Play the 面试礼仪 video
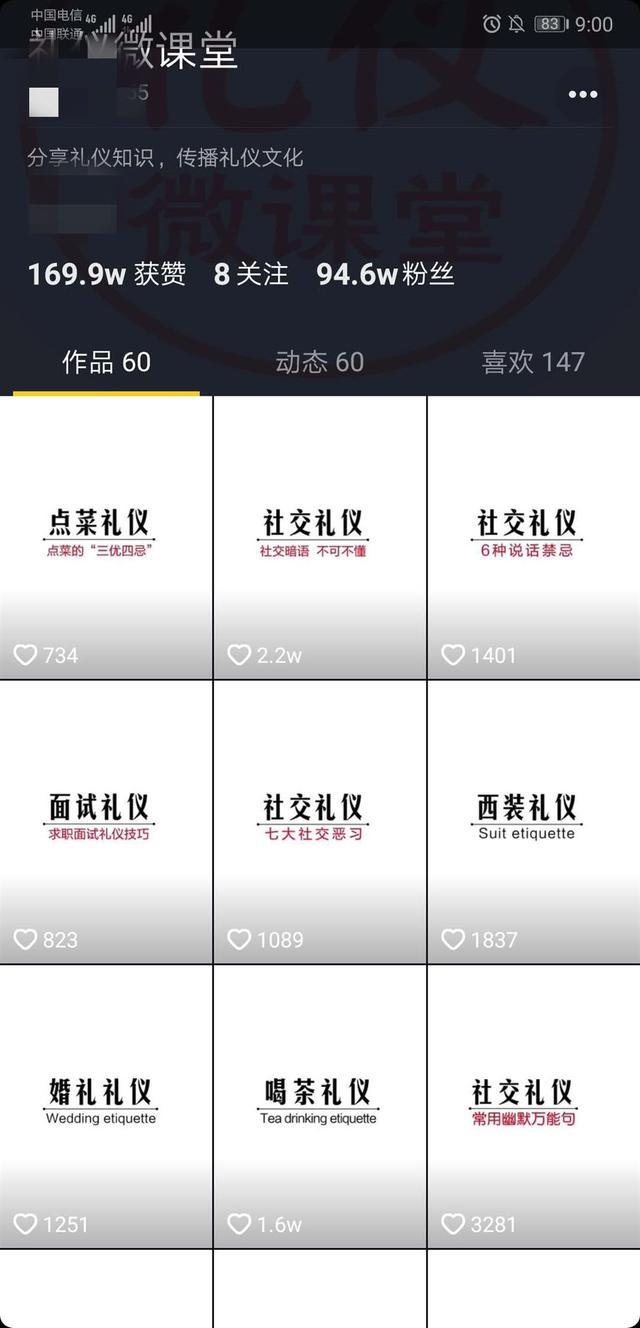Viewport: 640px width, 1328px height. (x=106, y=821)
